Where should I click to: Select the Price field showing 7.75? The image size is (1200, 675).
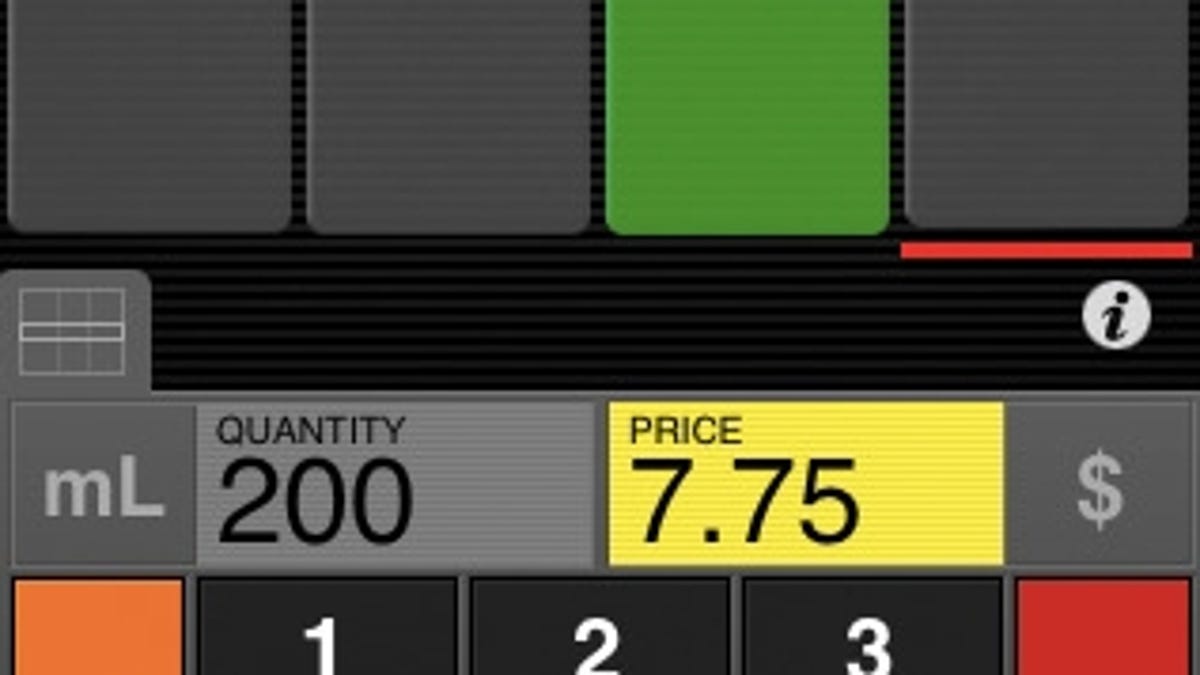click(805, 485)
